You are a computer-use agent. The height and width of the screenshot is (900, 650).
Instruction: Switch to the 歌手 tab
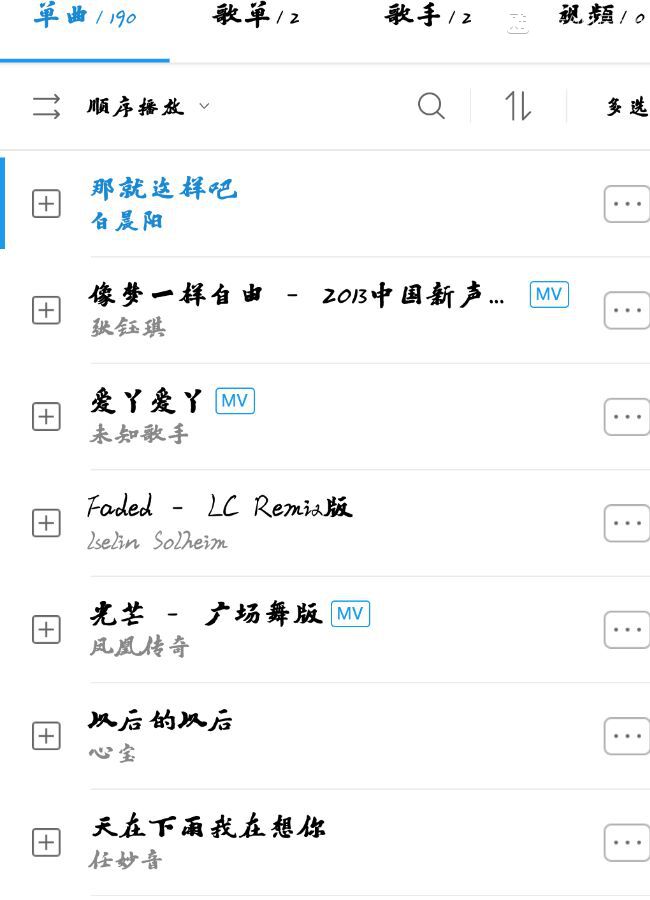[x=428, y=16]
